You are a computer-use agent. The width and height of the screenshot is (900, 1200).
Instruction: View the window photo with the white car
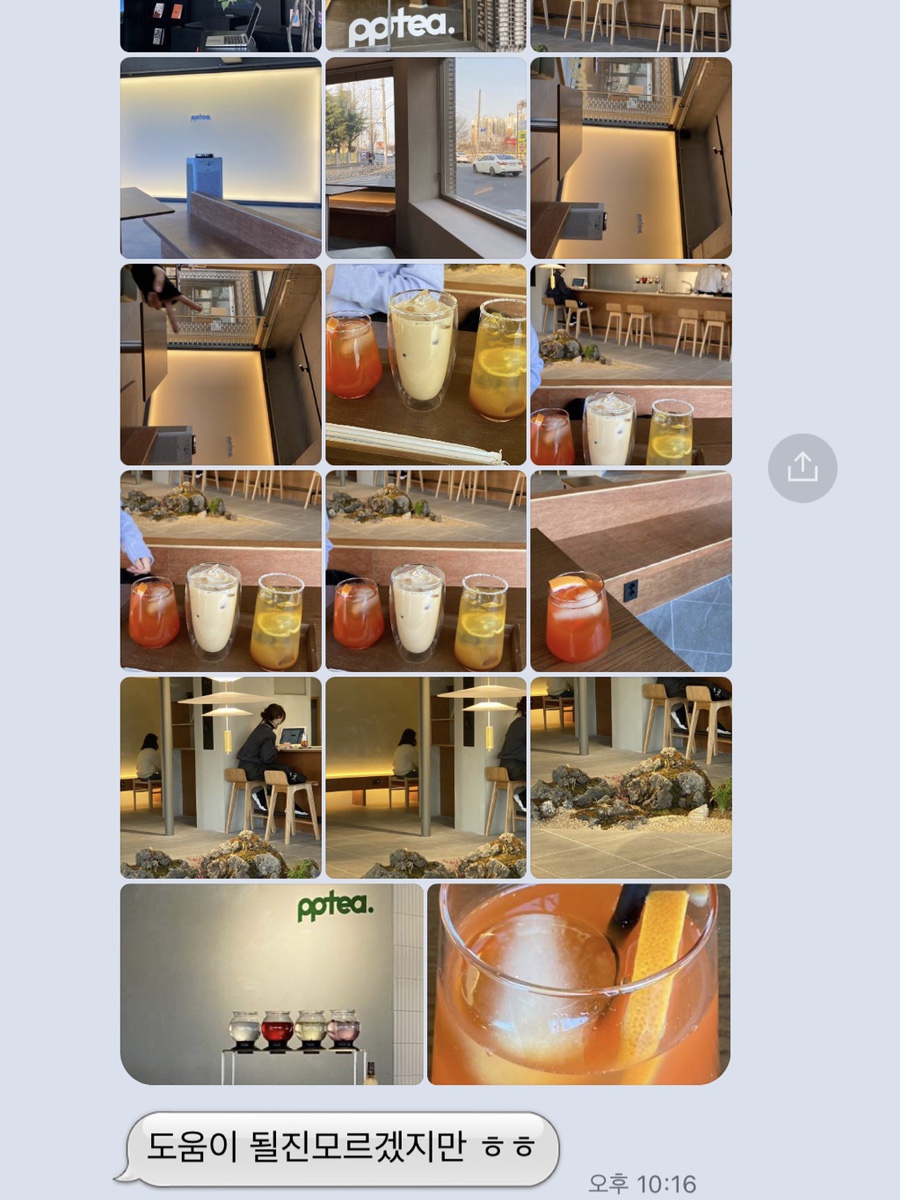tap(426, 158)
